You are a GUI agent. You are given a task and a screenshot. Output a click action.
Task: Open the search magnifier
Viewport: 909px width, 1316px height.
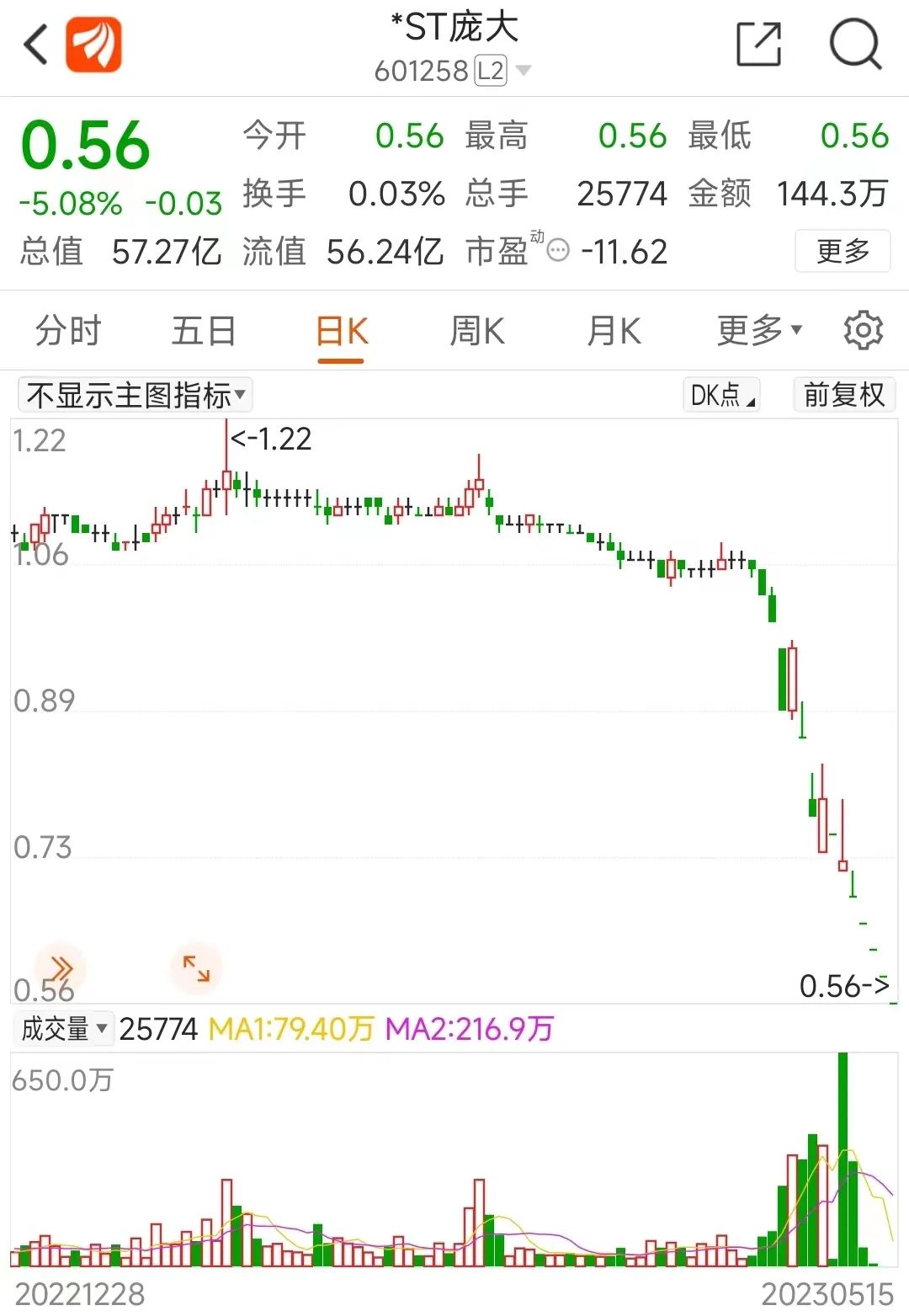854,45
